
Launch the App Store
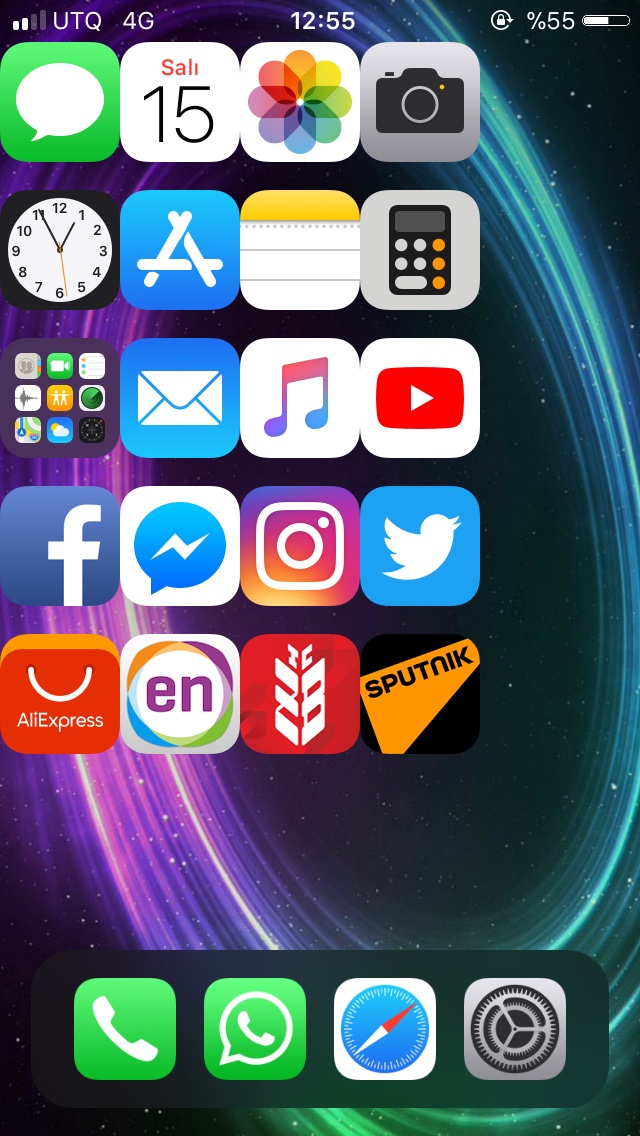pos(180,250)
